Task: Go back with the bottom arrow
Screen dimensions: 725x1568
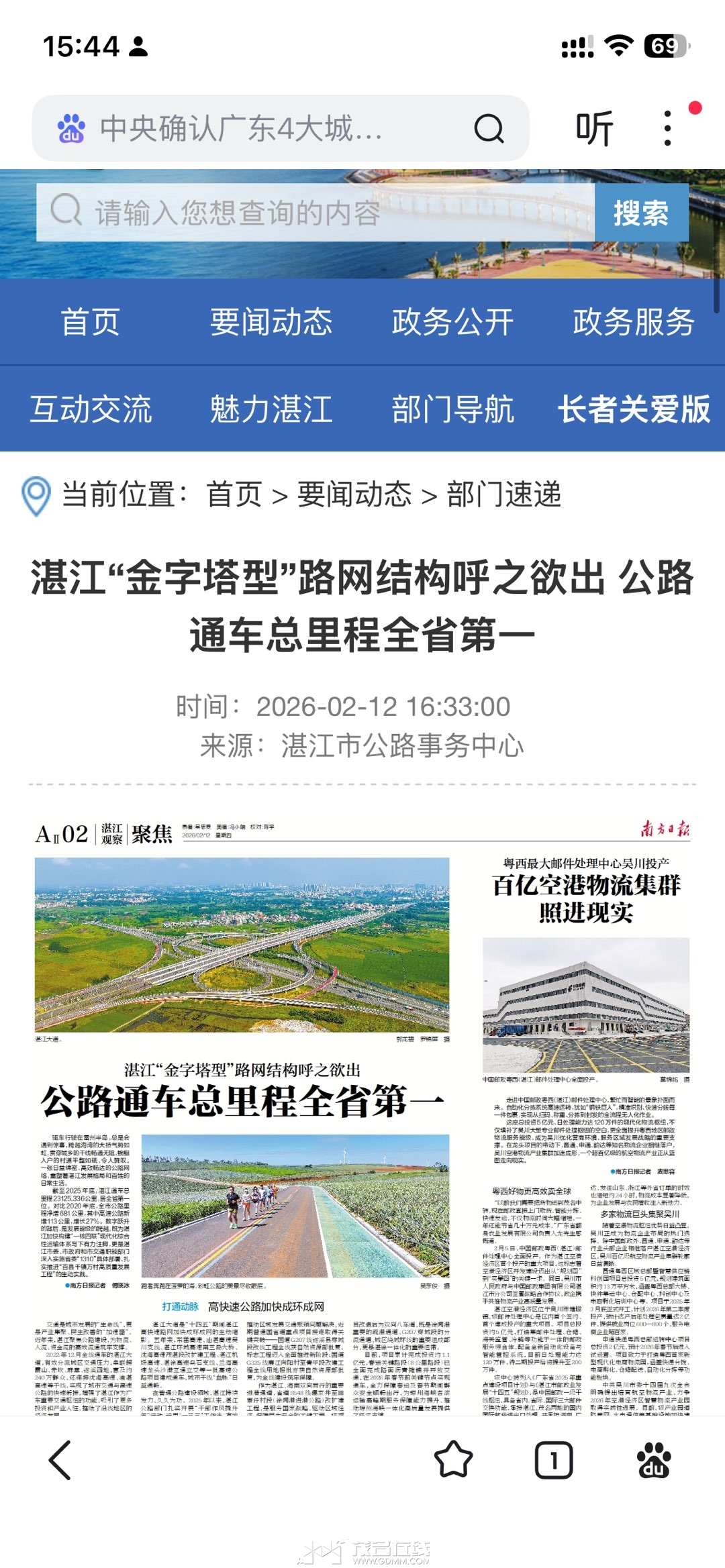Action: click(x=60, y=1459)
